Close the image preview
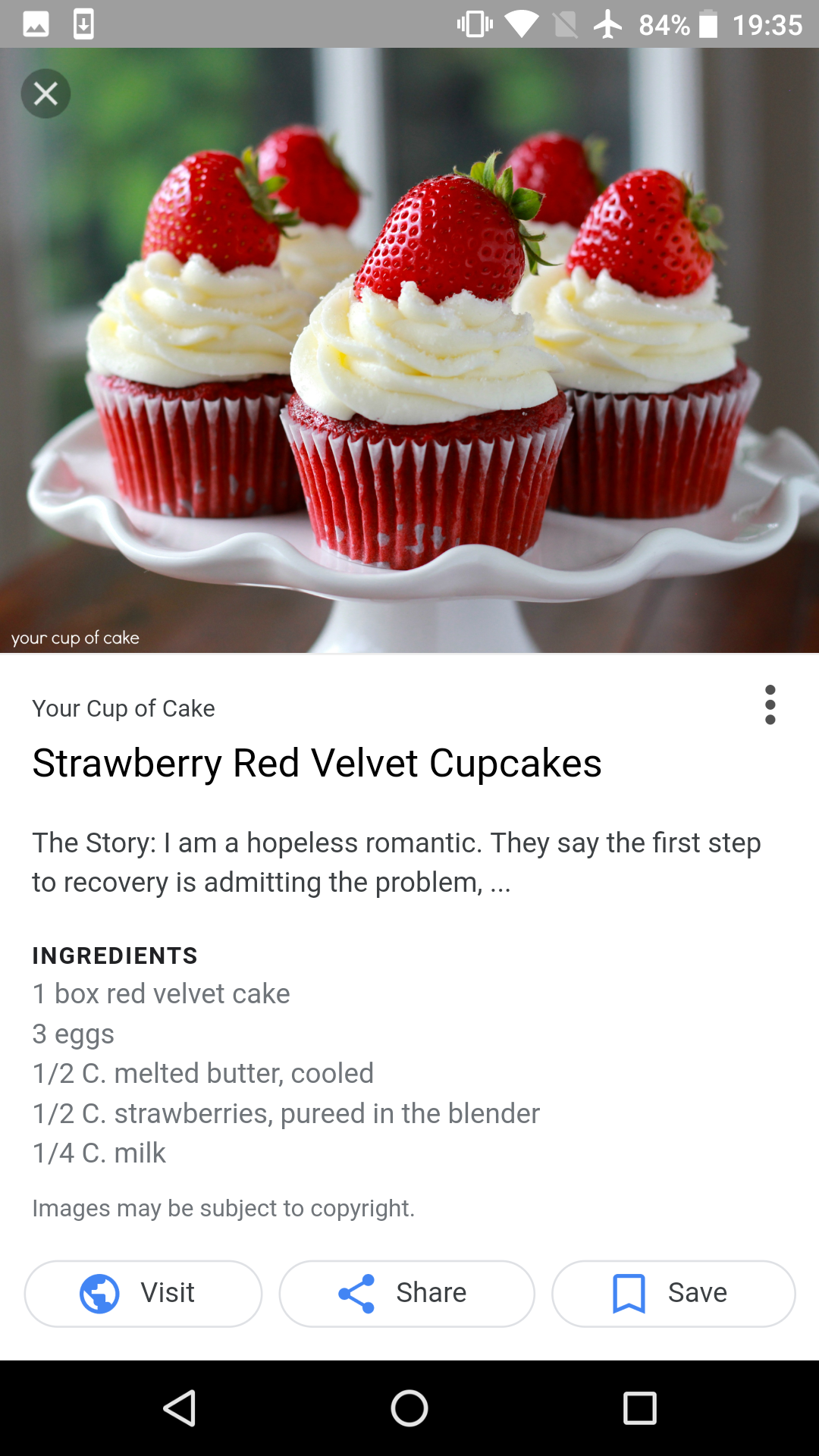The image size is (819, 1456). [45, 93]
